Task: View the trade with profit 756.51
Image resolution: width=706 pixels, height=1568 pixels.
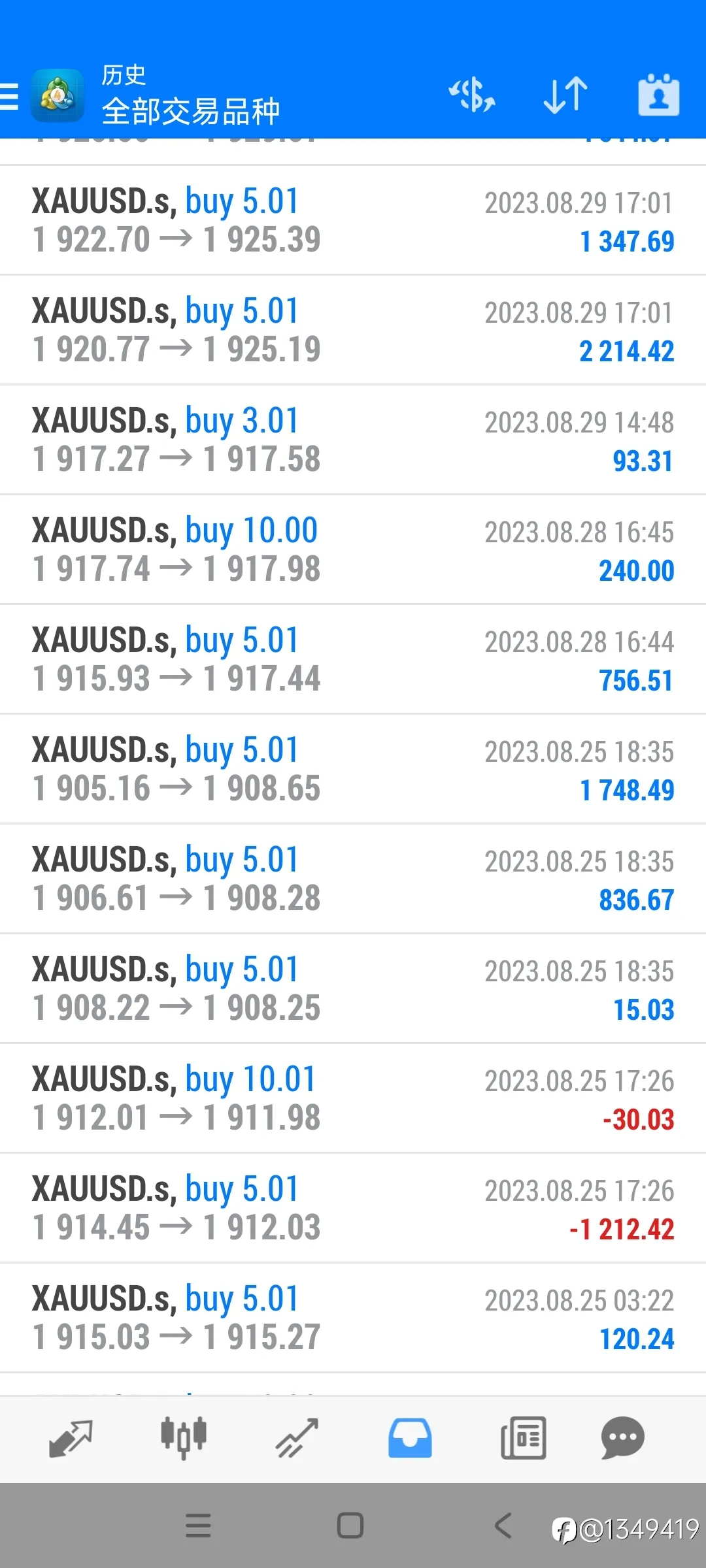Action: 353,659
